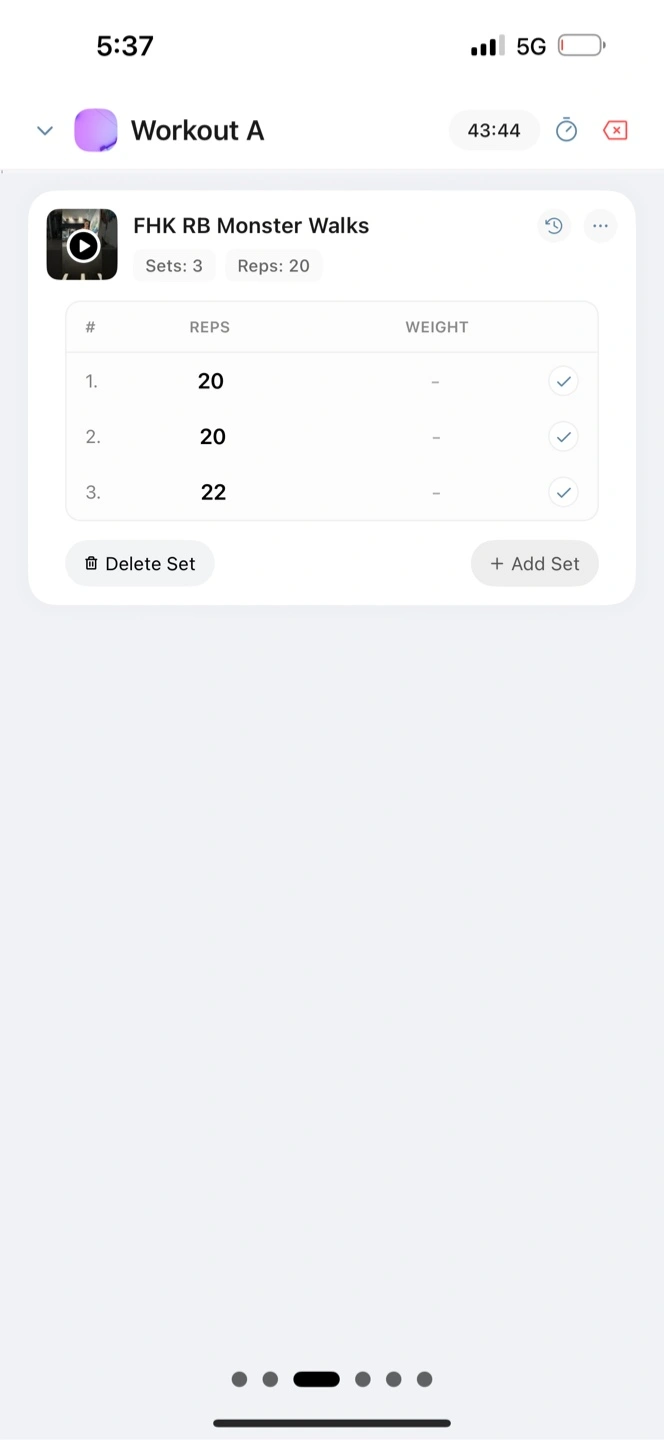This screenshot has width=664, height=1440.
Task: Open the exercise three-dot options menu
Action: 600,226
